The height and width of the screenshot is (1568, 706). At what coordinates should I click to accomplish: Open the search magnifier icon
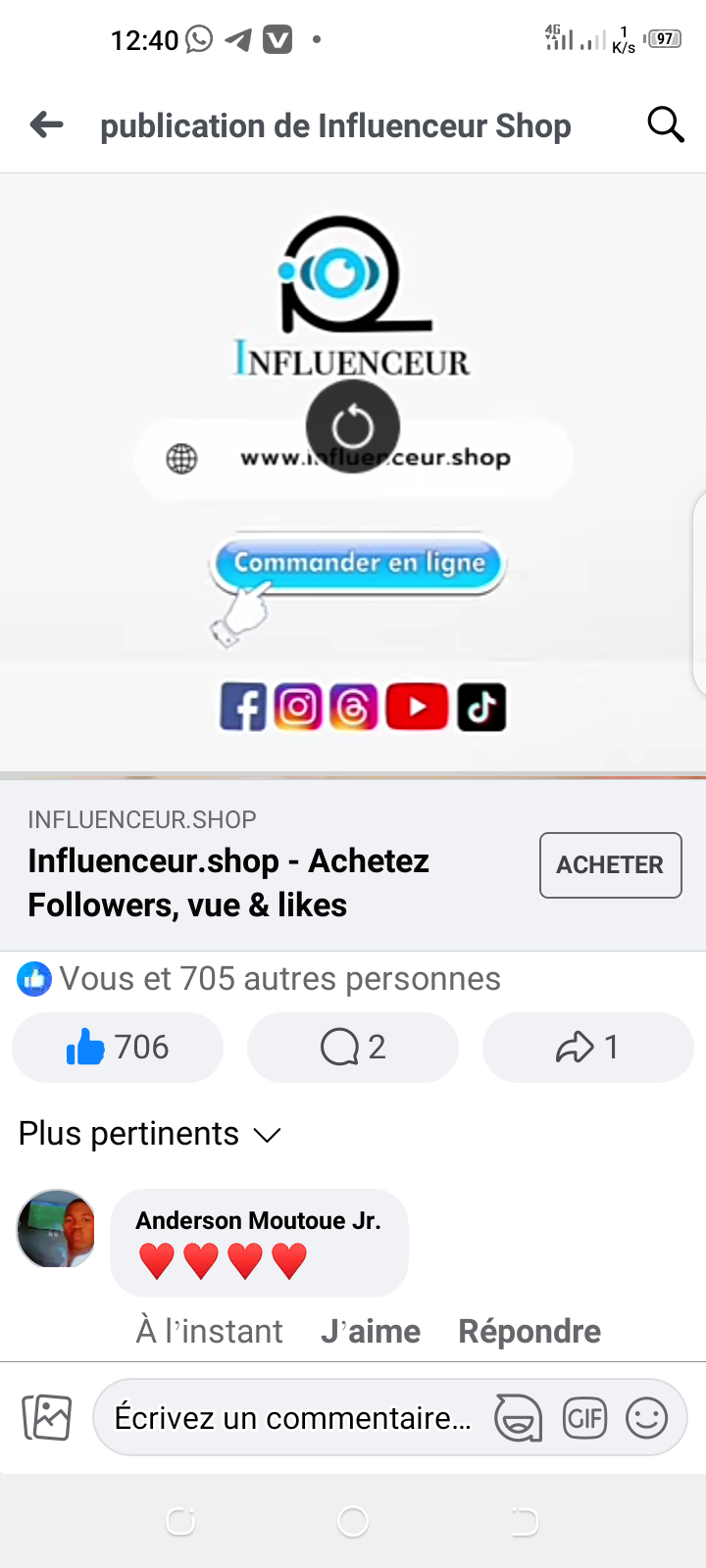(665, 125)
